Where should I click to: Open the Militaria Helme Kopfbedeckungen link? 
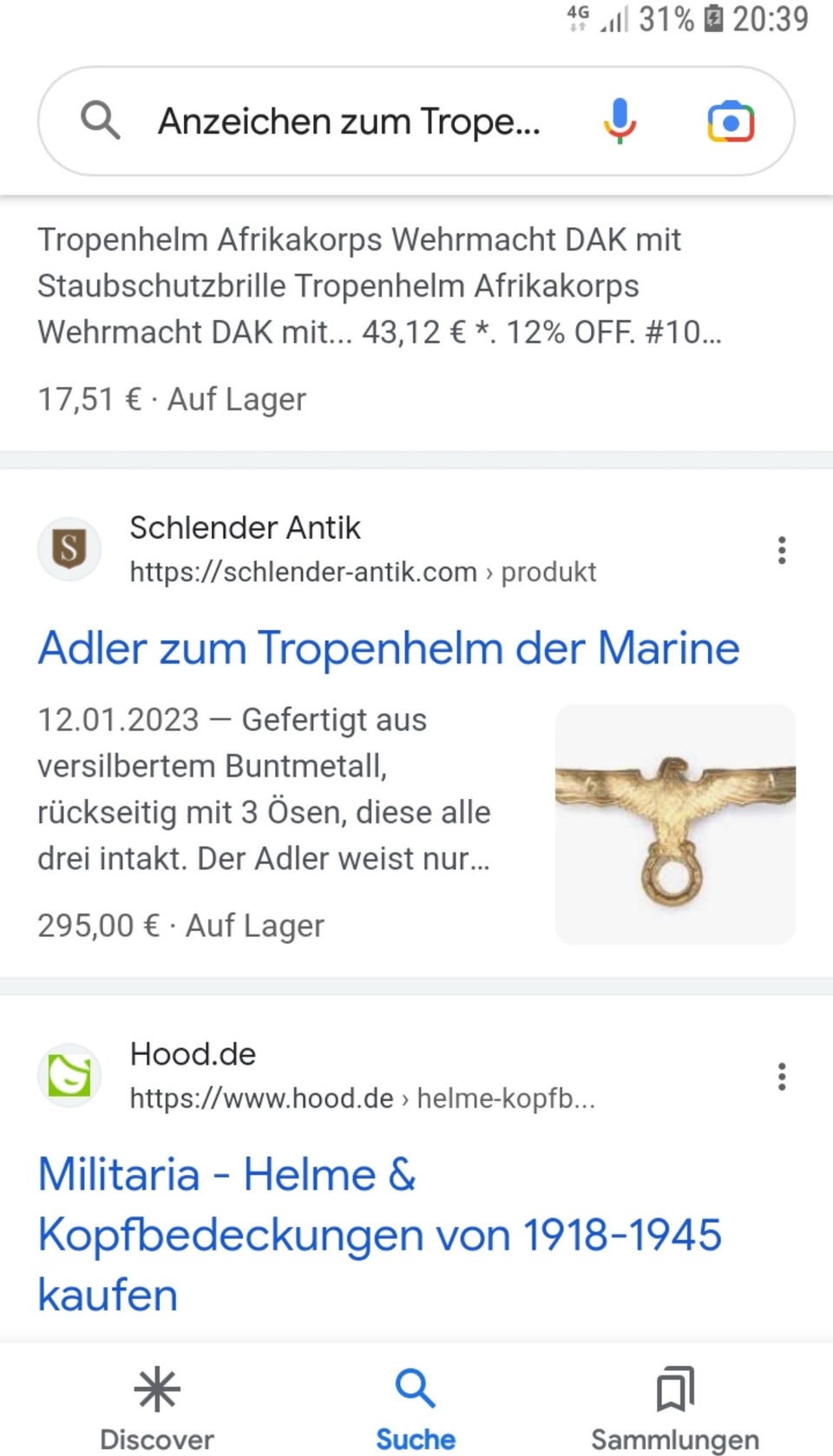tap(379, 1232)
